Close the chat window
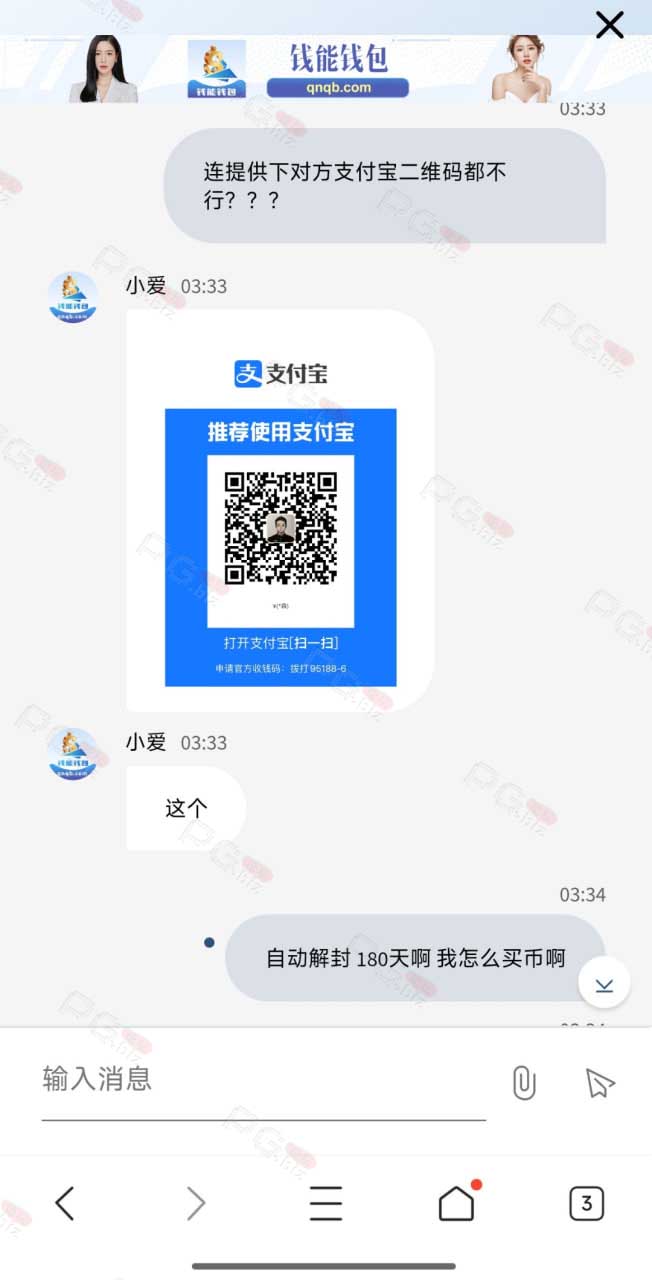Image resolution: width=652 pixels, height=1280 pixels. click(x=610, y=25)
